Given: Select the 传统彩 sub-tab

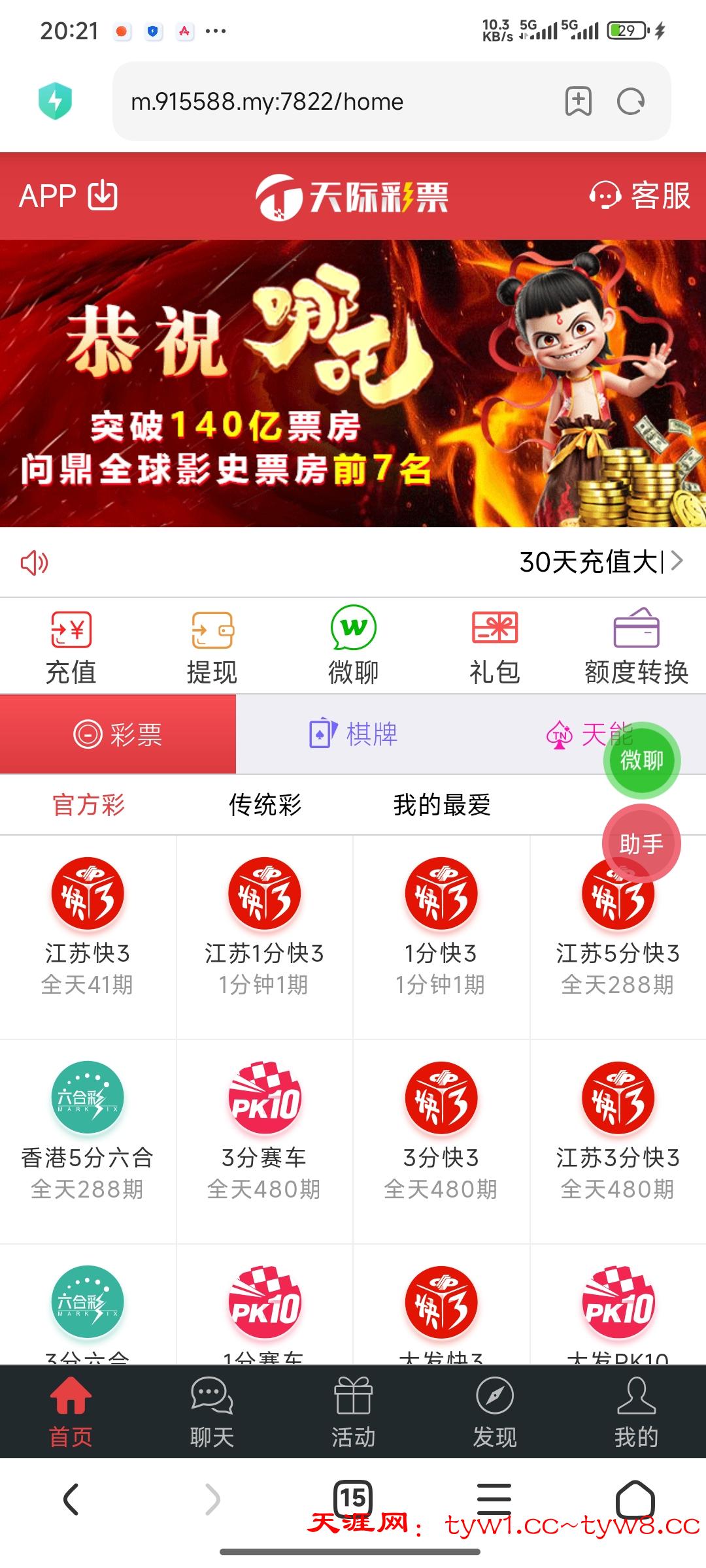Looking at the screenshot, I should [x=265, y=805].
